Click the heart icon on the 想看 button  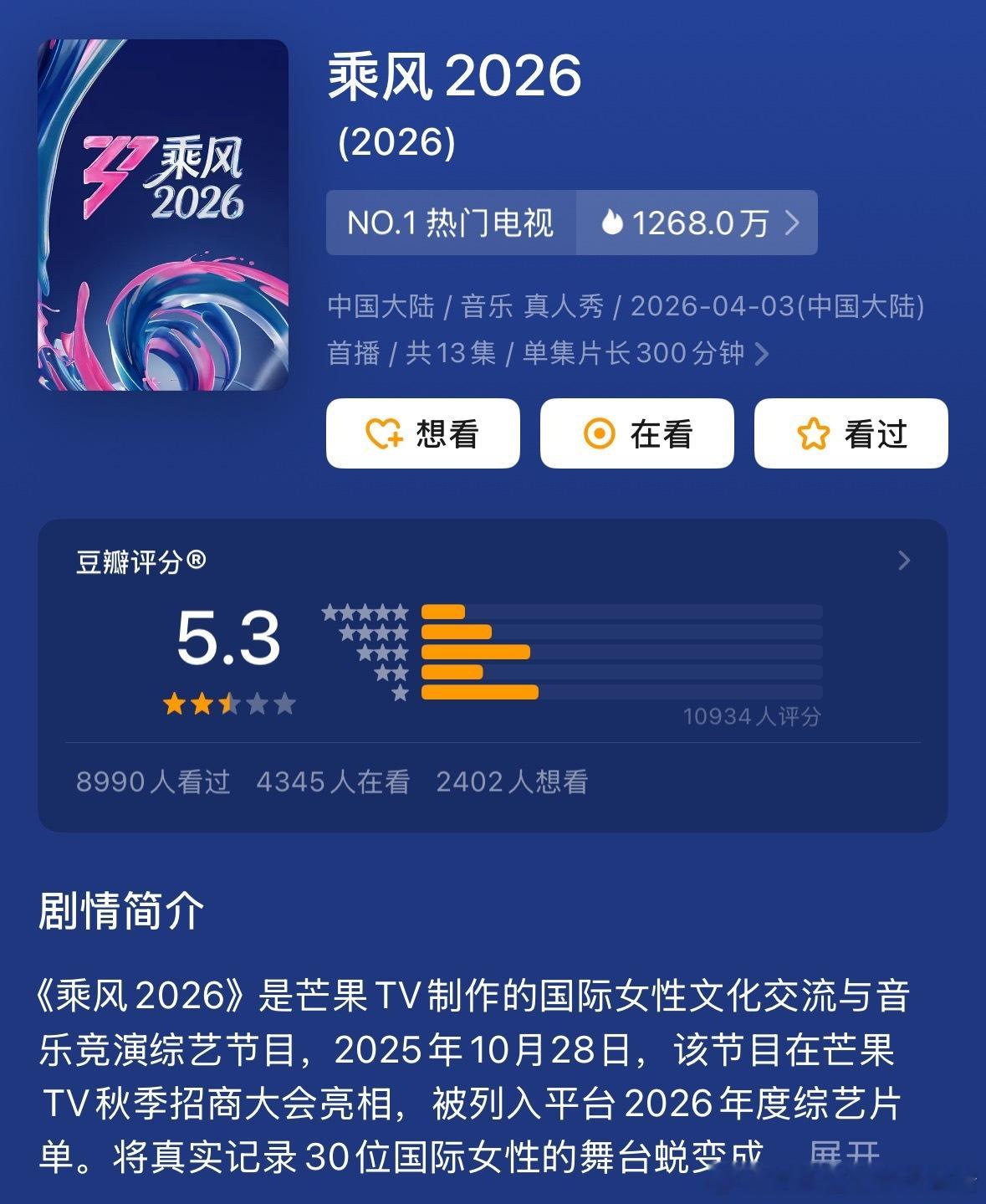[x=385, y=433]
